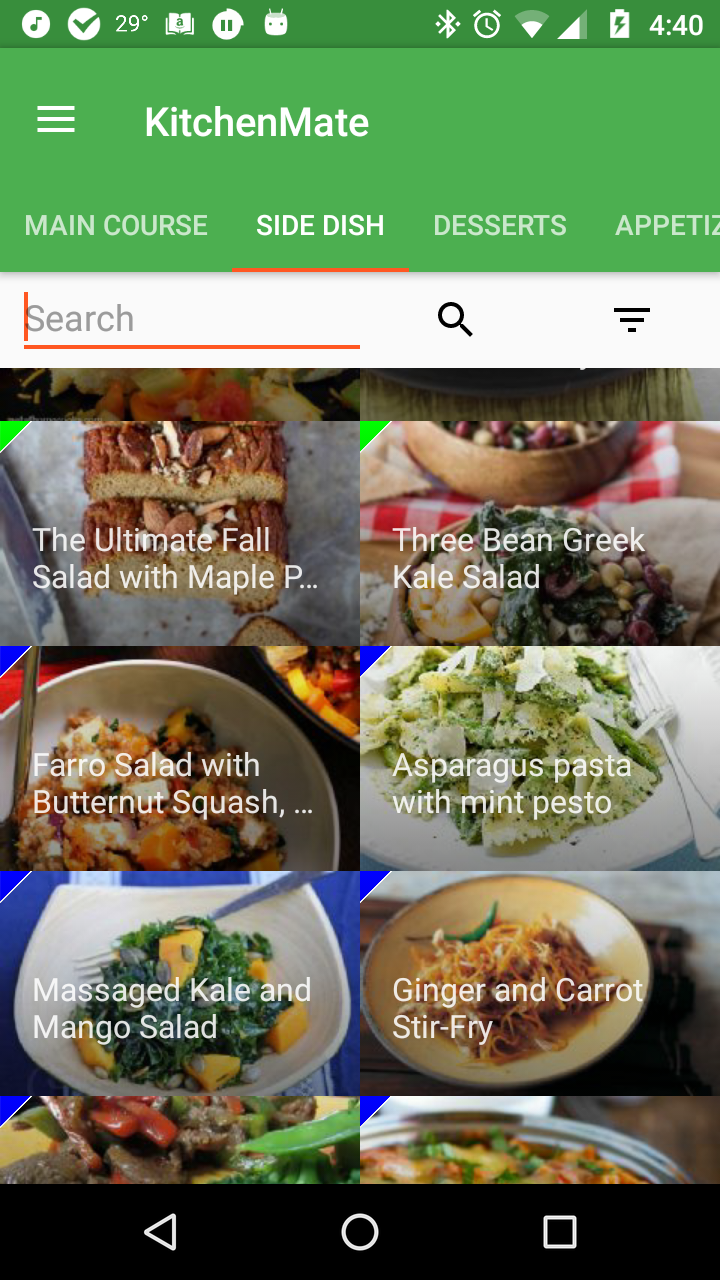Select the Side Dish tab
This screenshot has height=1280, width=720.
click(320, 225)
